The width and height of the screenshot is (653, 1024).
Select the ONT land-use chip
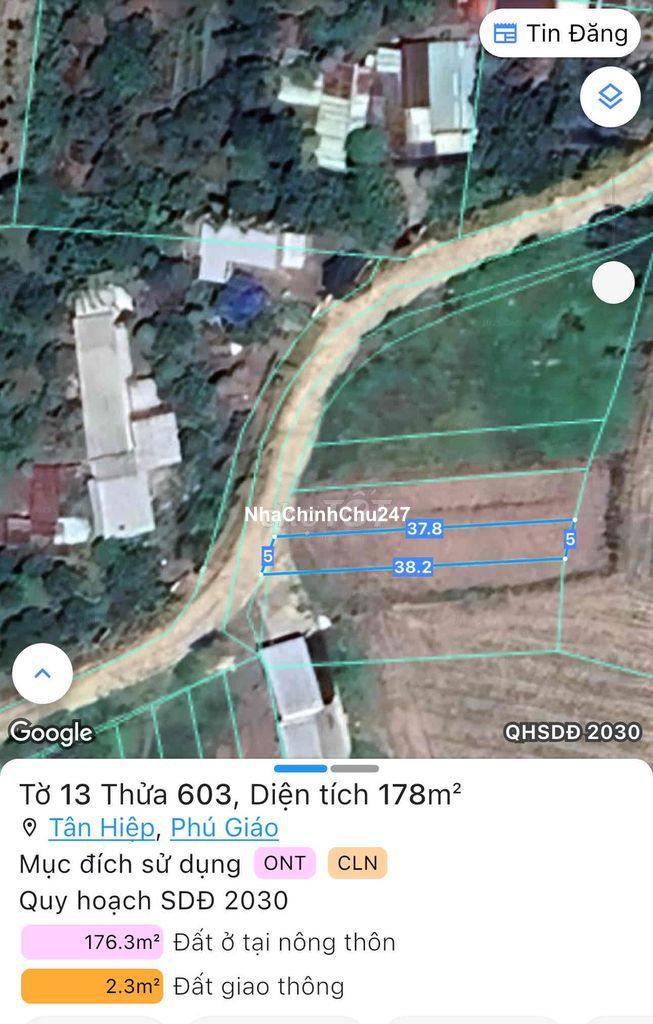point(285,864)
